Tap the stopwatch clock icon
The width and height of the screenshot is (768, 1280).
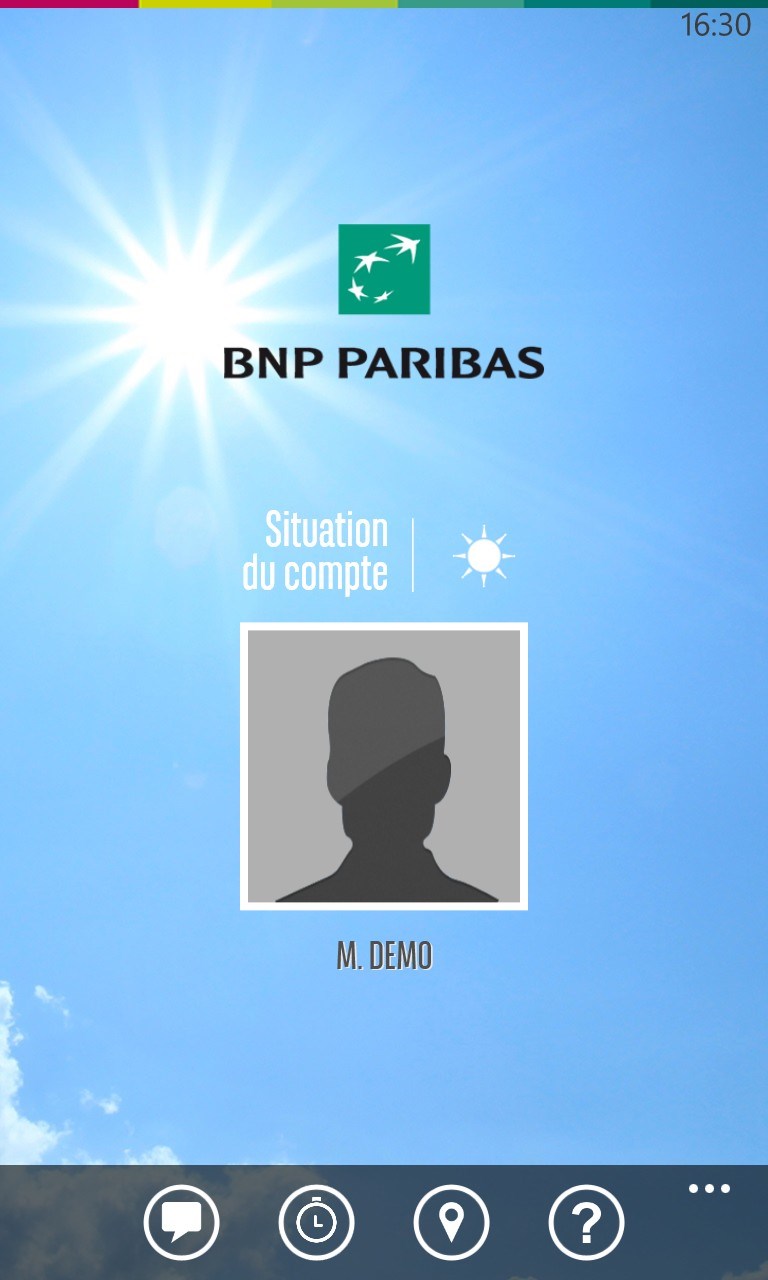pos(316,1222)
